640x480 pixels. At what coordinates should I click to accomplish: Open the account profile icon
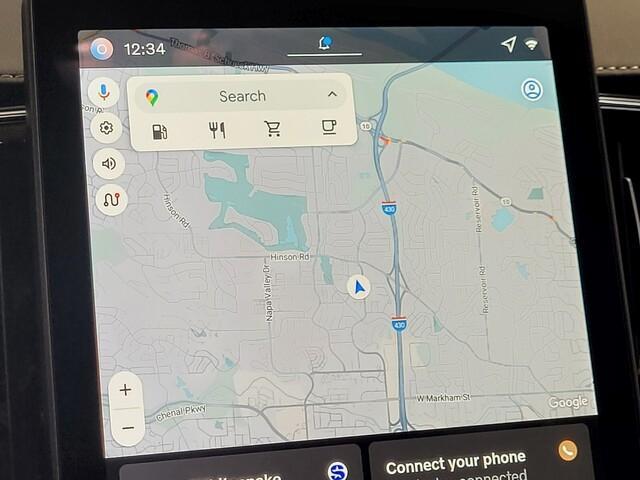click(x=532, y=90)
